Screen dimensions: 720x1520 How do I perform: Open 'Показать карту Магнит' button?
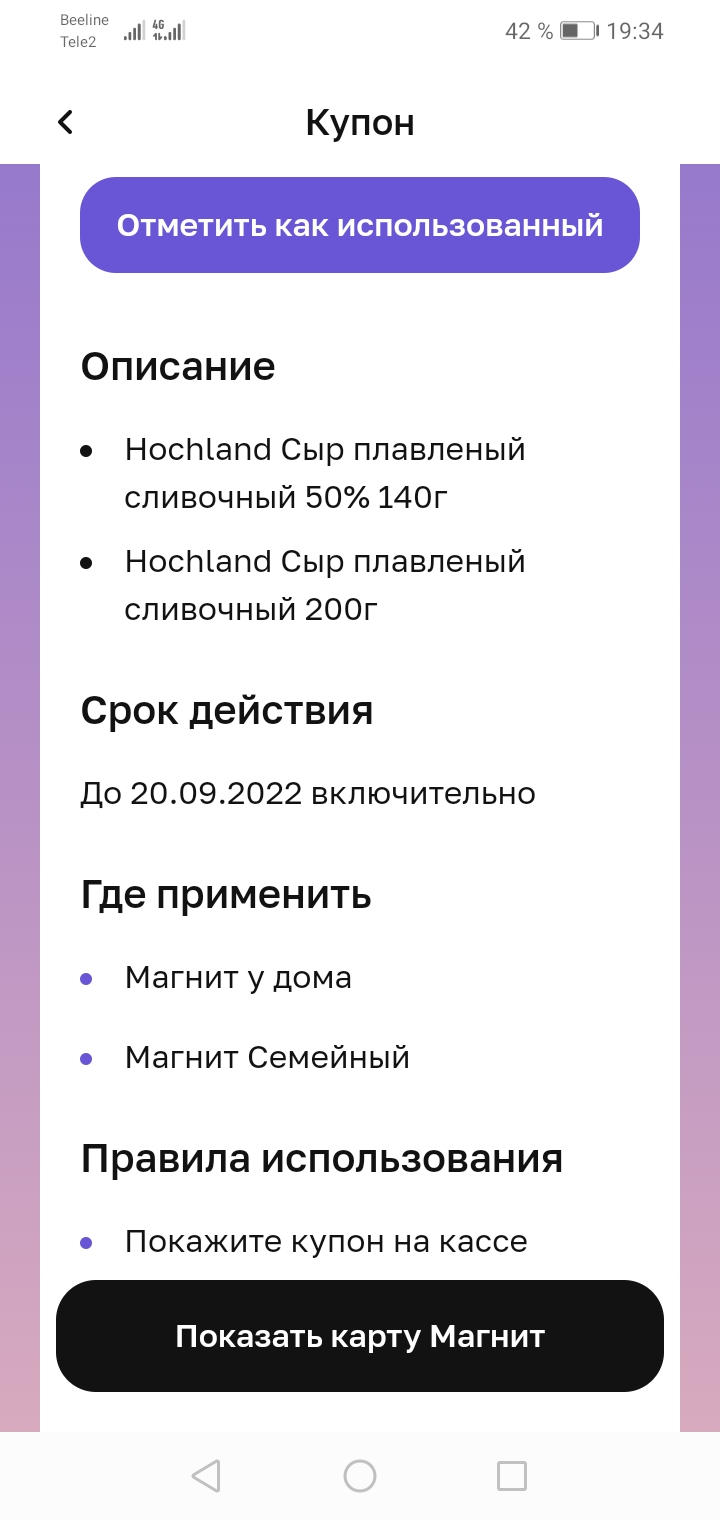[x=360, y=1336]
